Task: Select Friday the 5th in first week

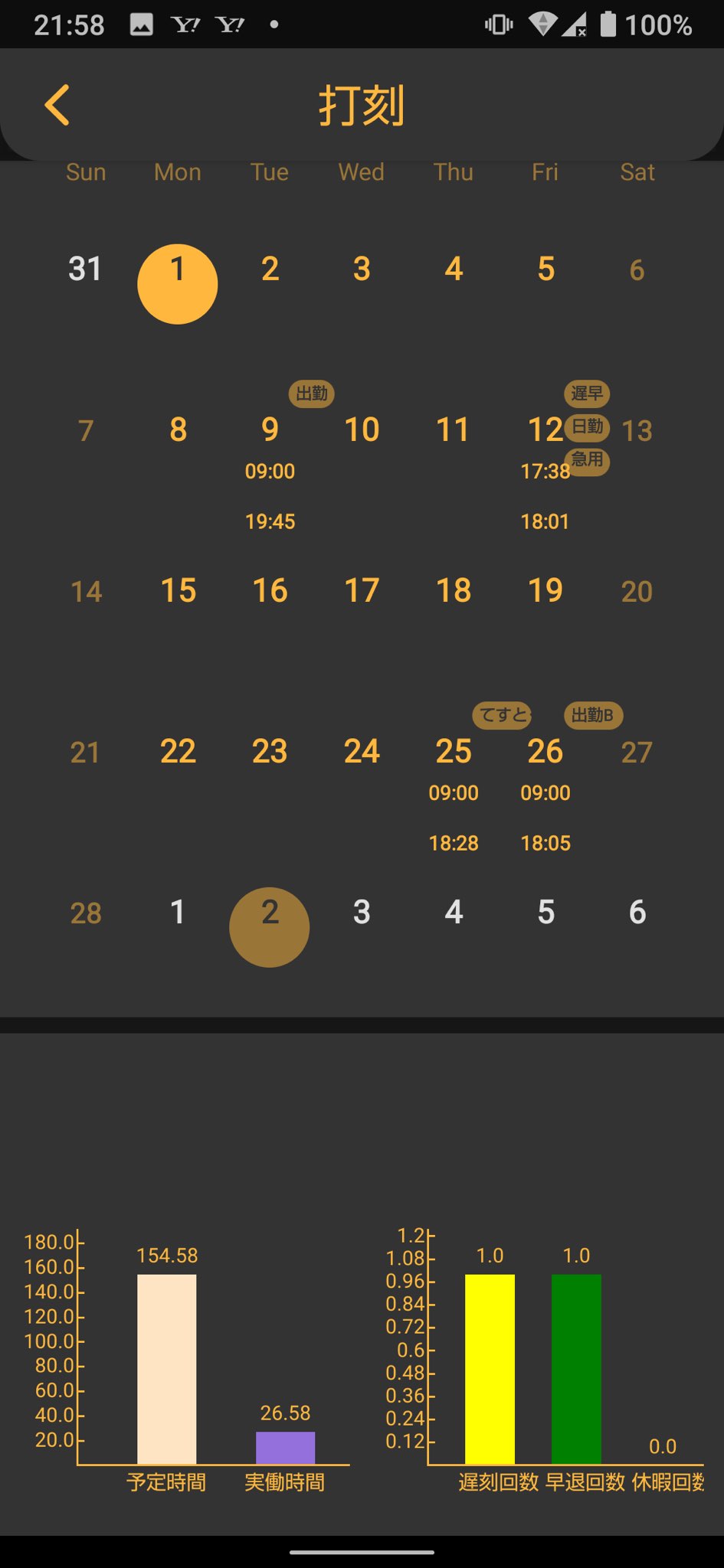Action: [x=545, y=269]
